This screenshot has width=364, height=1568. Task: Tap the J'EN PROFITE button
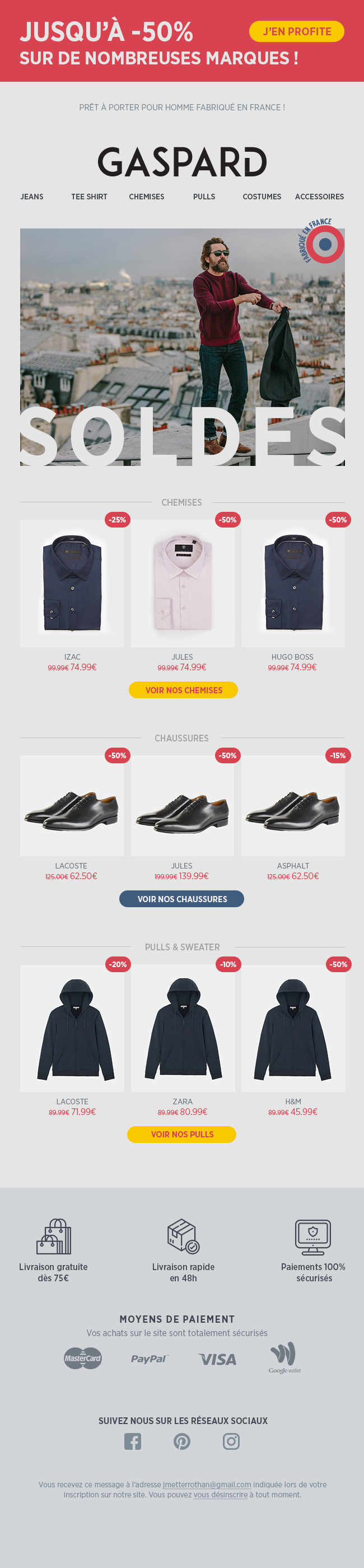click(x=296, y=32)
